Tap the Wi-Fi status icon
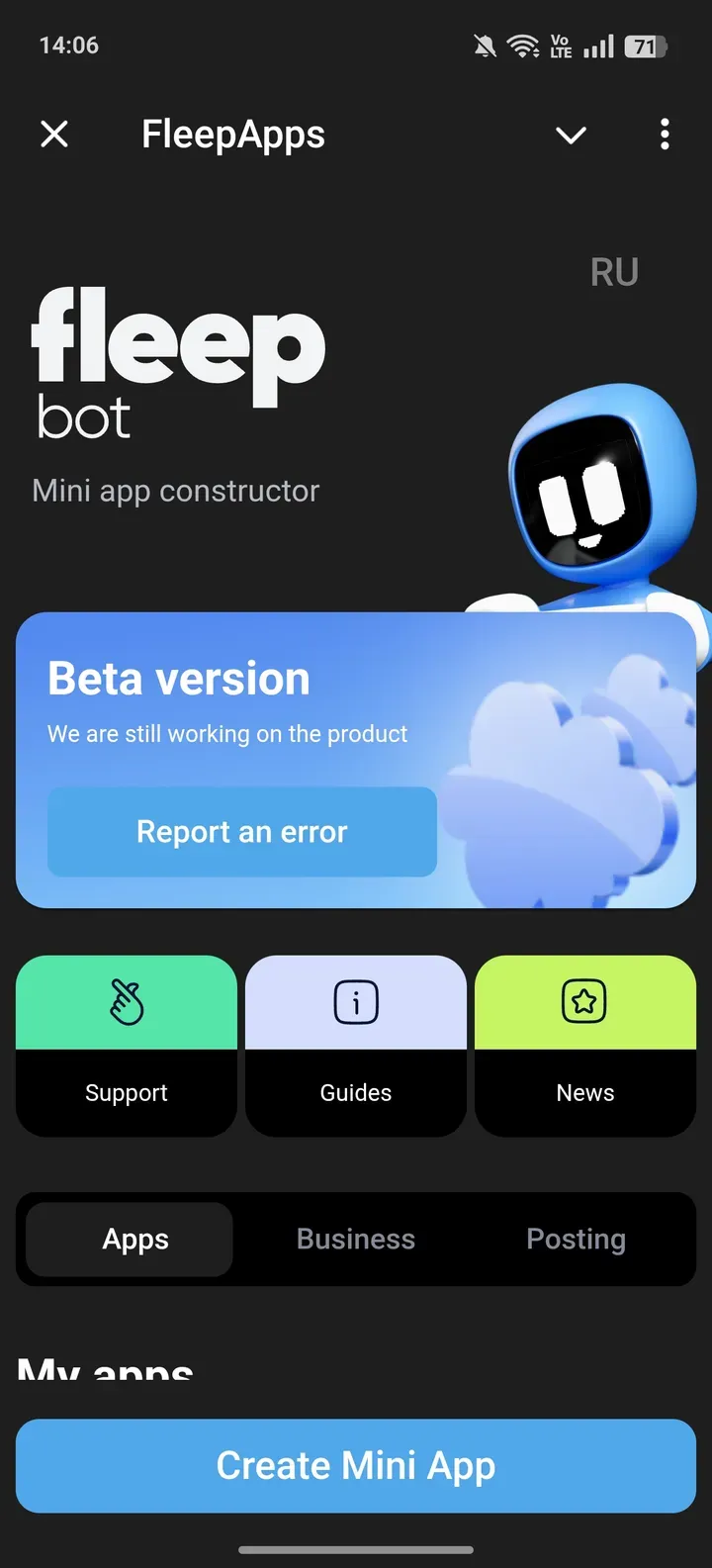Image resolution: width=712 pixels, height=1568 pixels. tap(521, 45)
